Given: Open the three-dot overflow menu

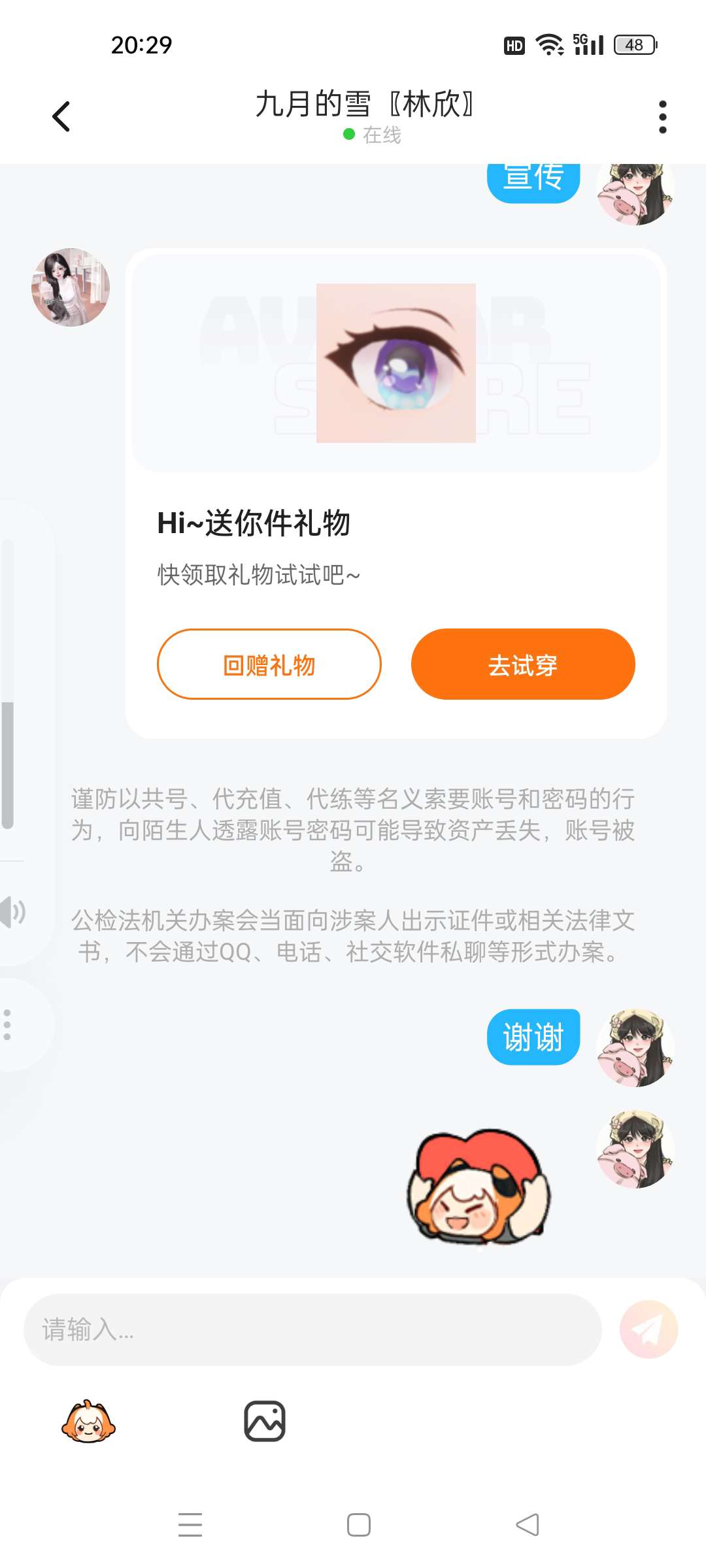Looking at the screenshot, I should [662, 117].
